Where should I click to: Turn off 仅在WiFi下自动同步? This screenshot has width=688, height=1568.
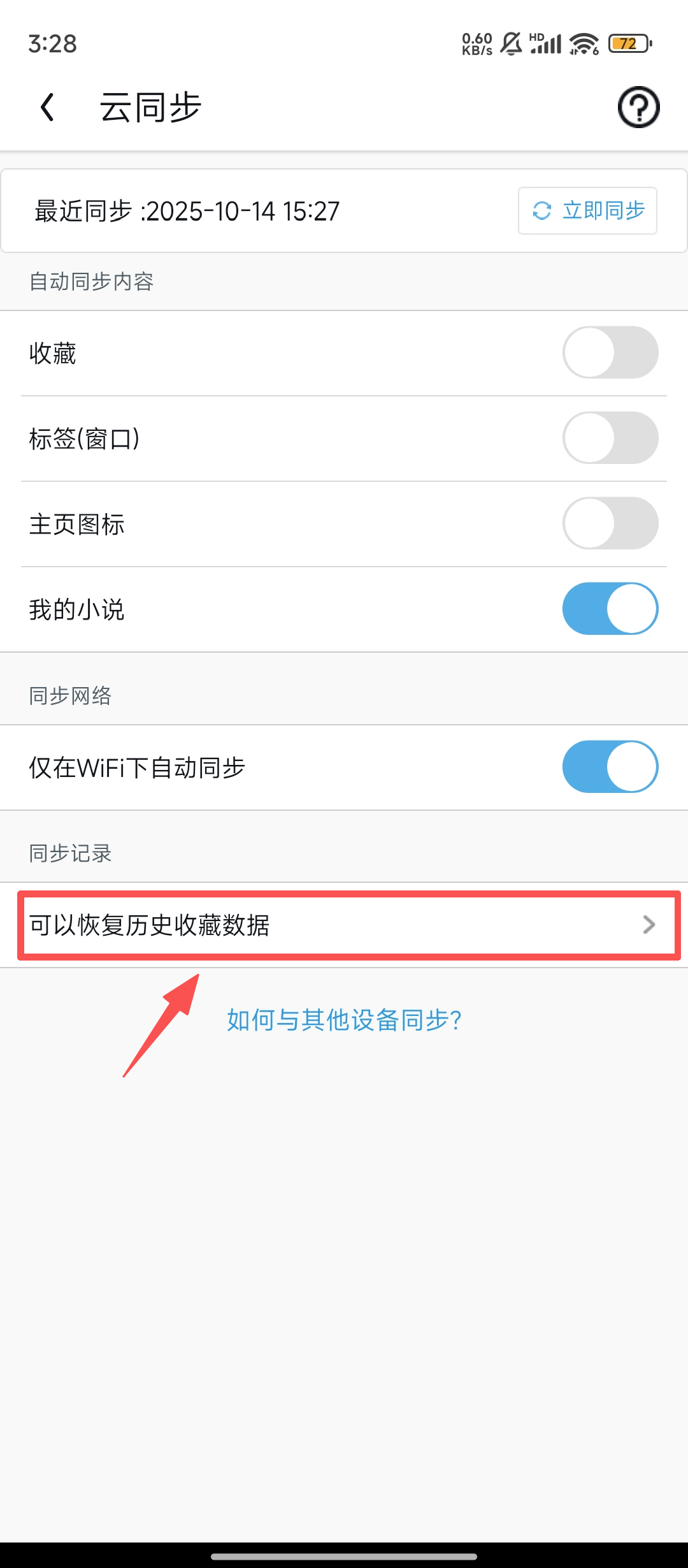coord(610,767)
